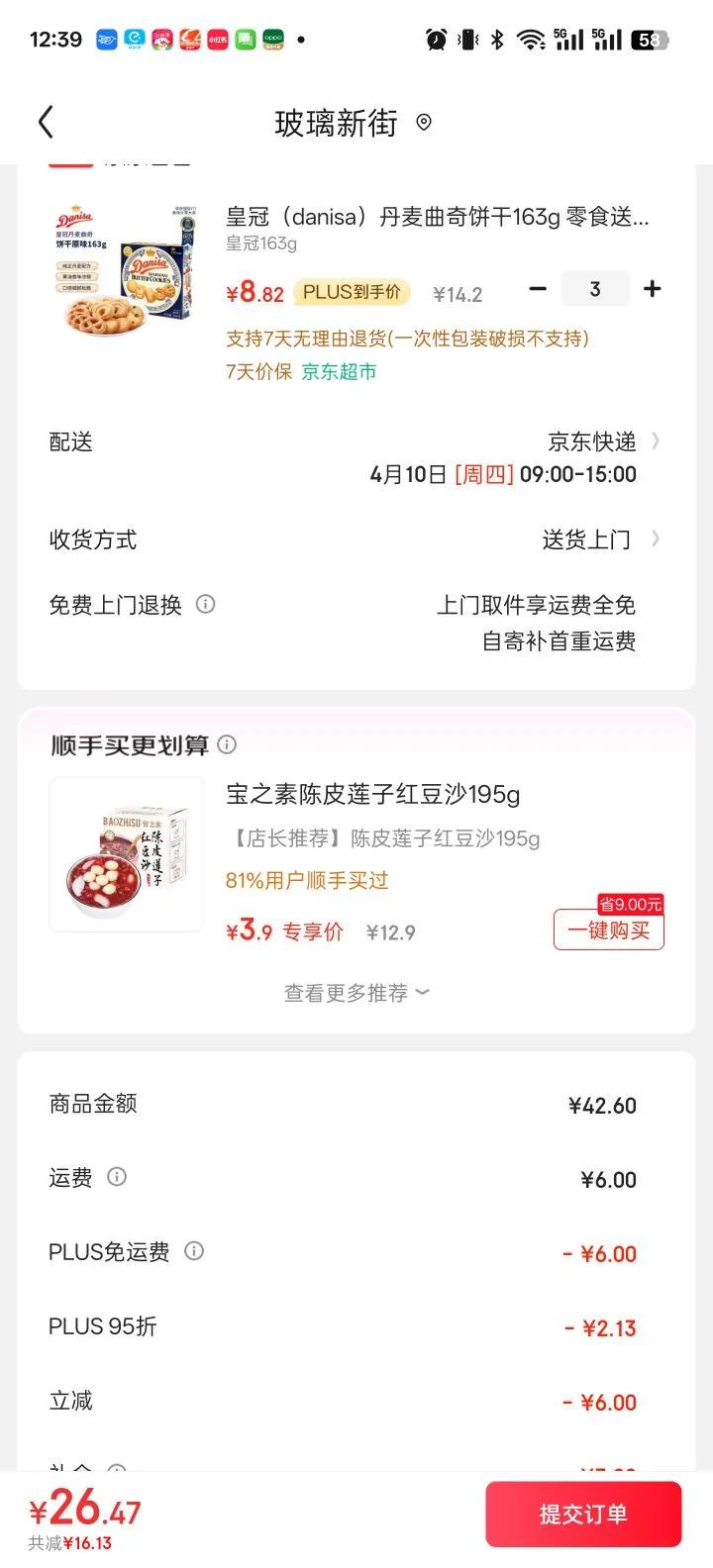Tap the info icon beside 顺手买更划算
The width and height of the screenshot is (713, 1568).
pyautogui.click(x=227, y=744)
